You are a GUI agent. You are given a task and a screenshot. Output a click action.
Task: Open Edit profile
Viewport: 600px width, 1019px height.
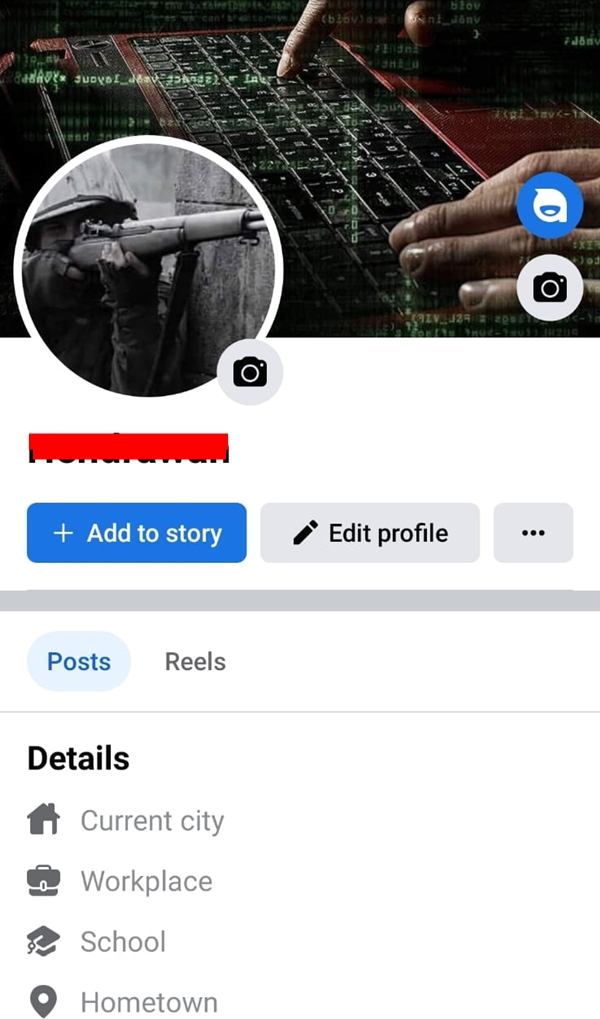(x=370, y=533)
